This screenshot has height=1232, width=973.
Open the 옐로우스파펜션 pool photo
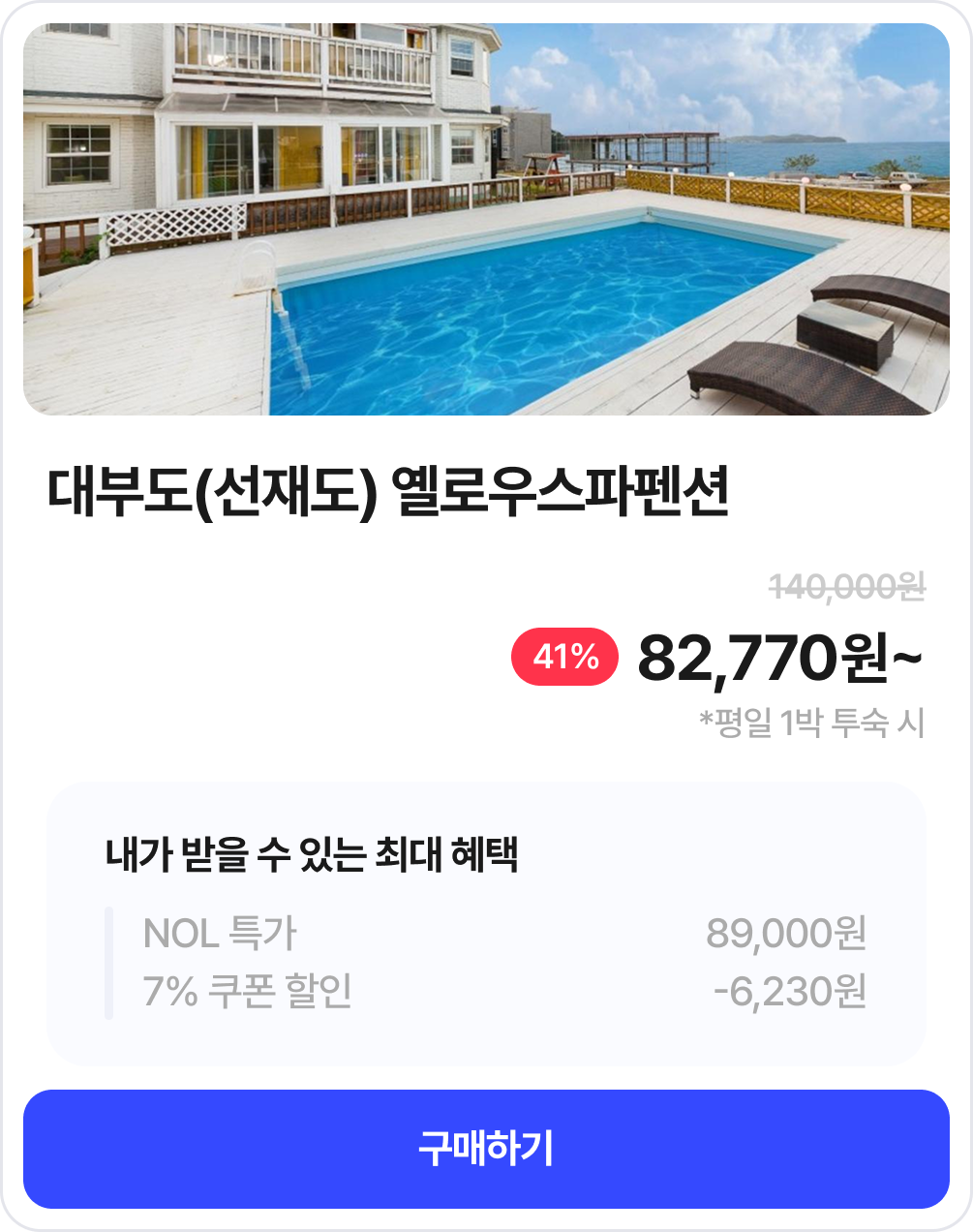[x=486, y=220]
